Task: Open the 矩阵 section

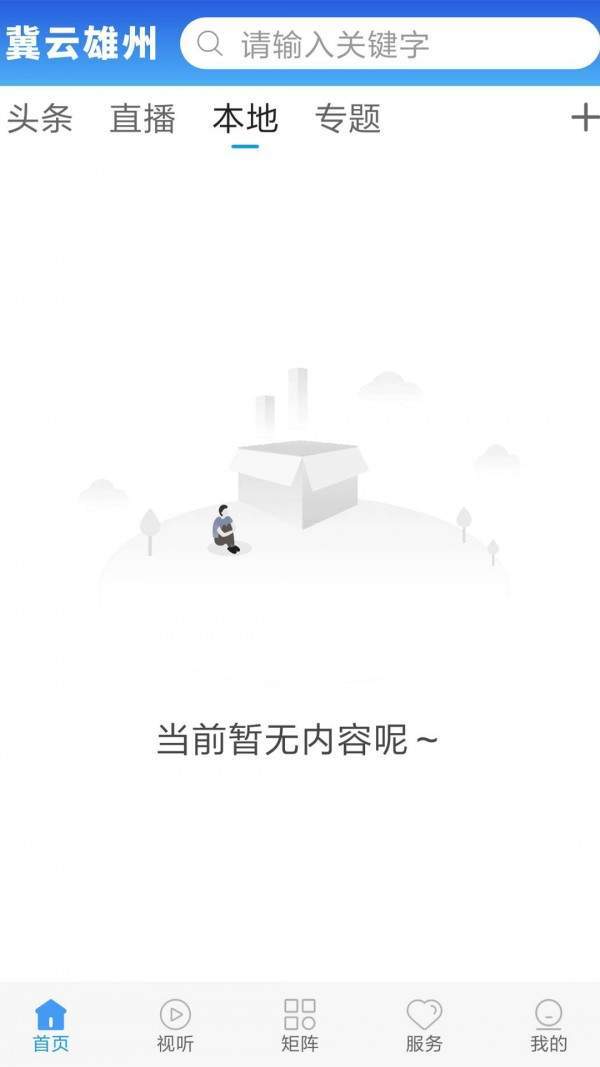Action: [x=299, y=1026]
